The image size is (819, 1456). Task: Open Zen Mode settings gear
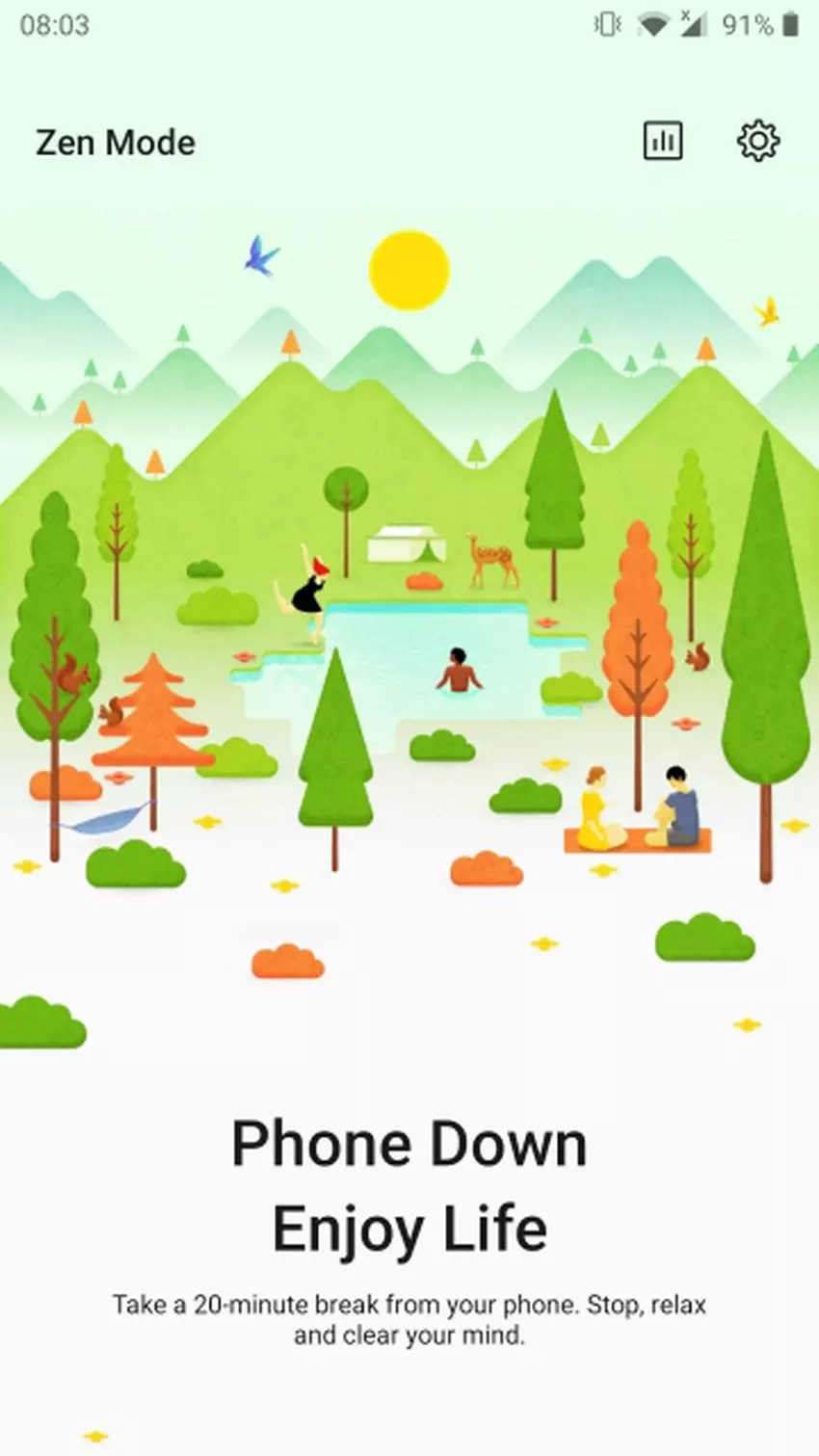[758, 142]
